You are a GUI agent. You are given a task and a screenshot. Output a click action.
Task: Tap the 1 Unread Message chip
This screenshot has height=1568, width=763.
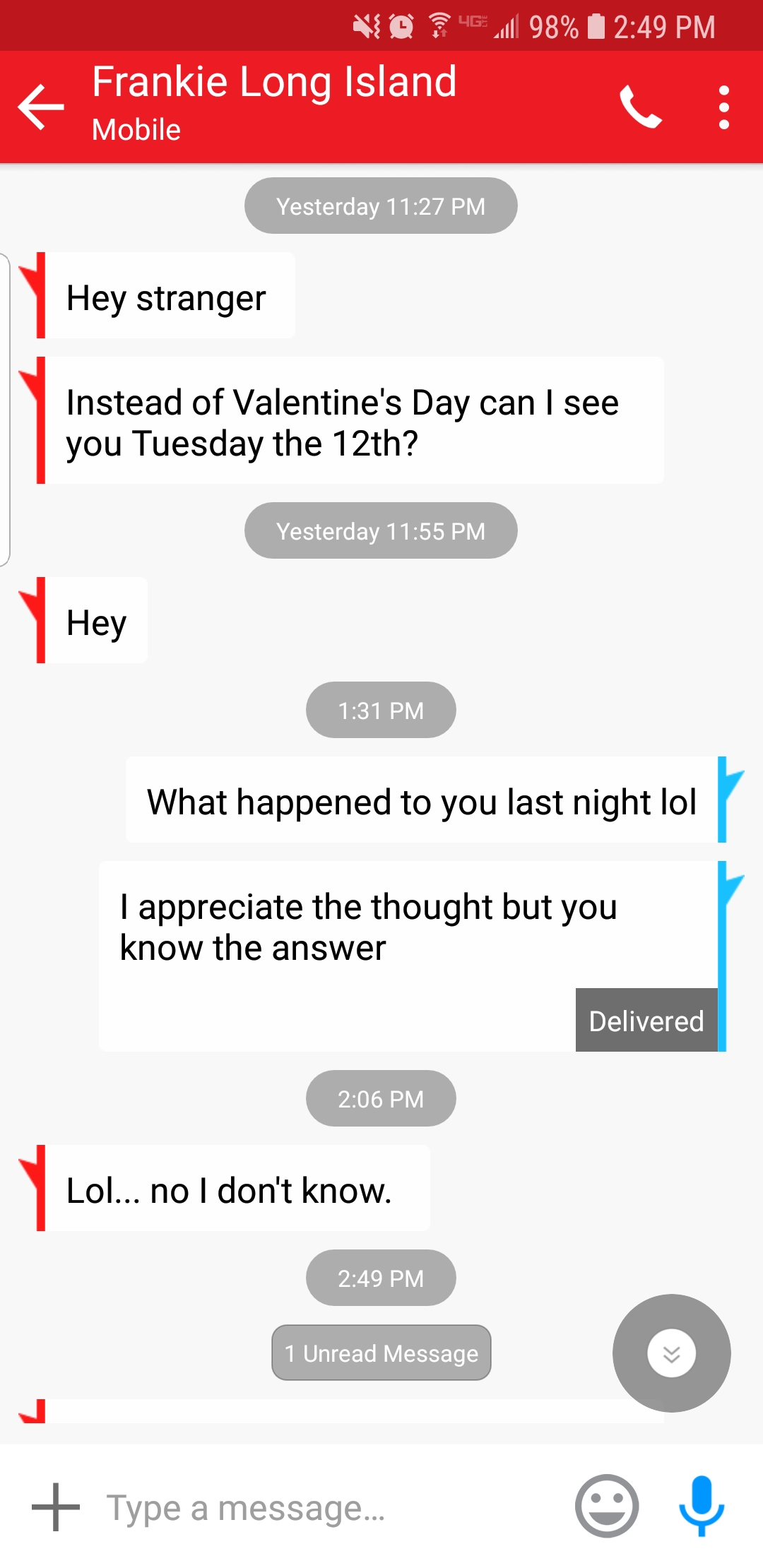381,1353
